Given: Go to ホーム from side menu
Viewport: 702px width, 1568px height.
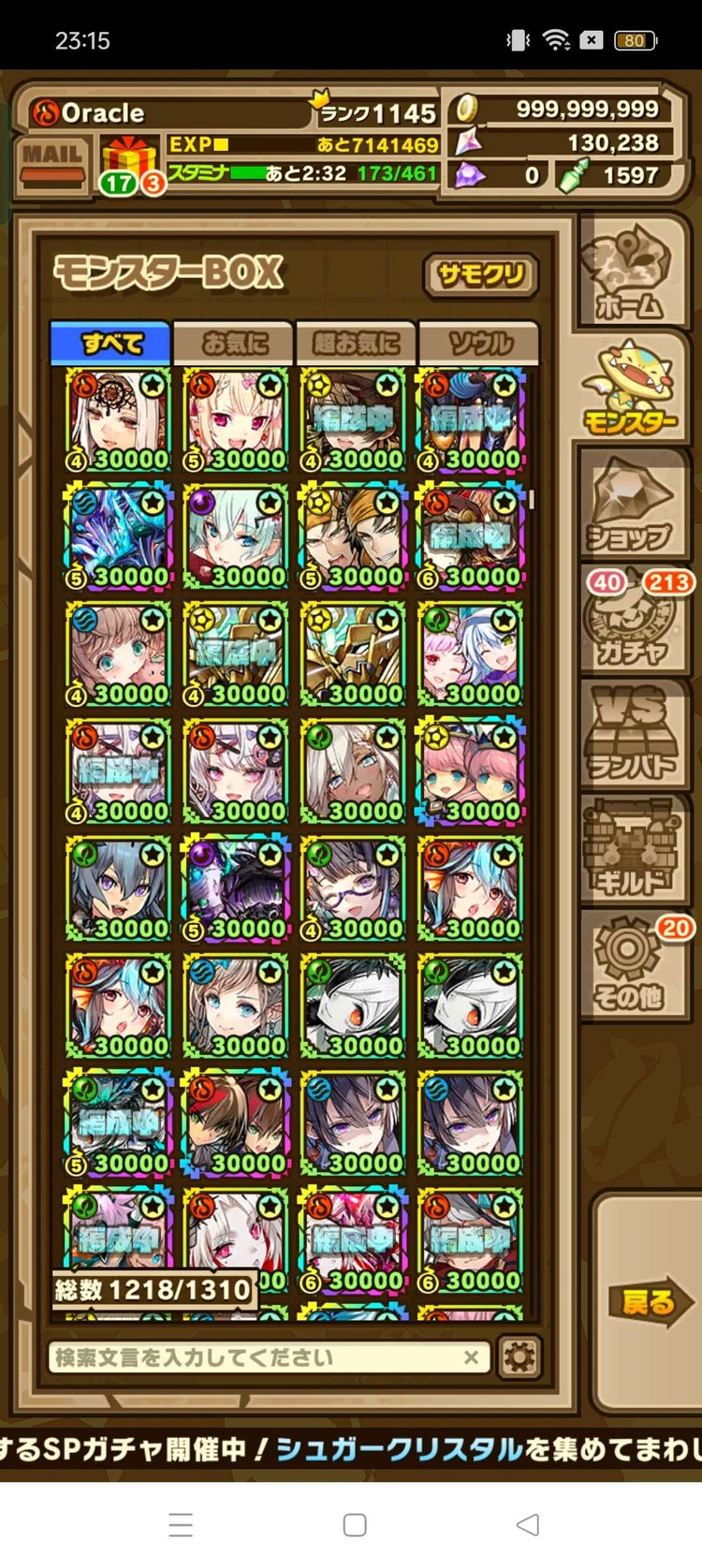Looking at the screenshot, I should [x=628, y=272].
